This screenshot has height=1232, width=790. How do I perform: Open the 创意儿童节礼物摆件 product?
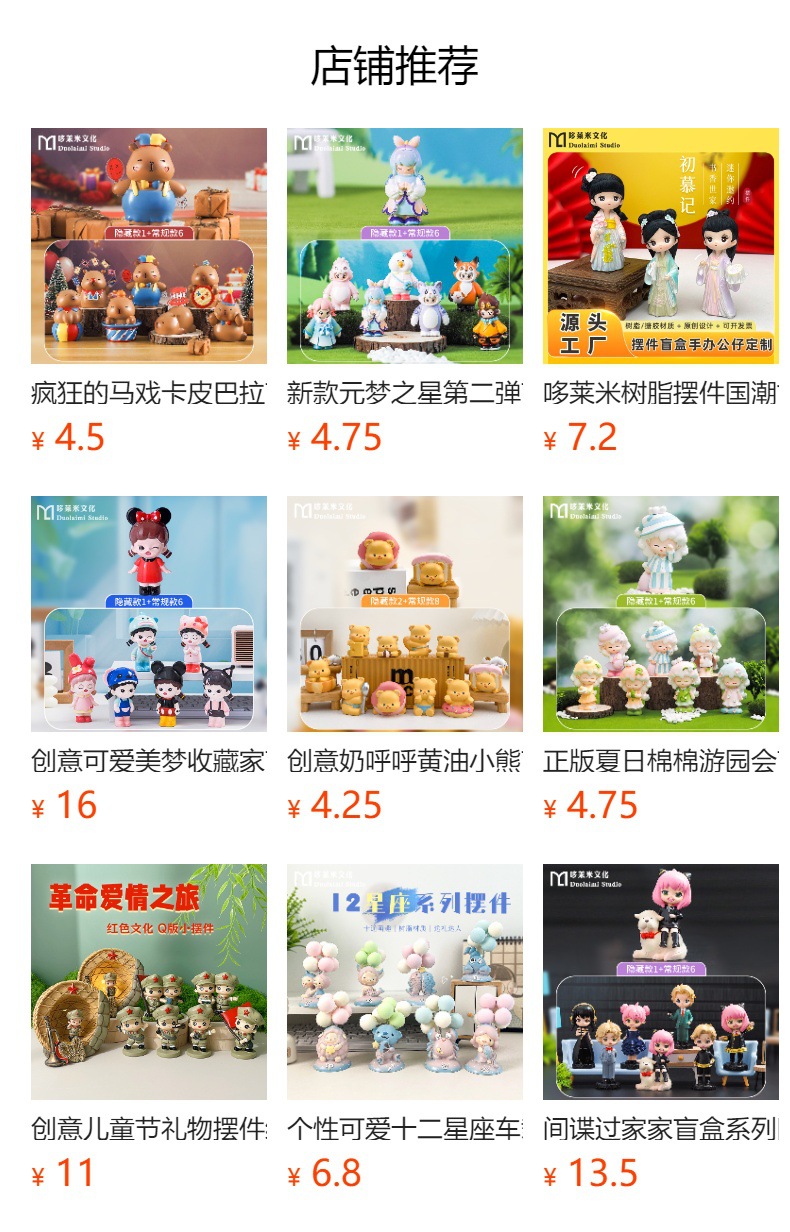coord(149,982)
